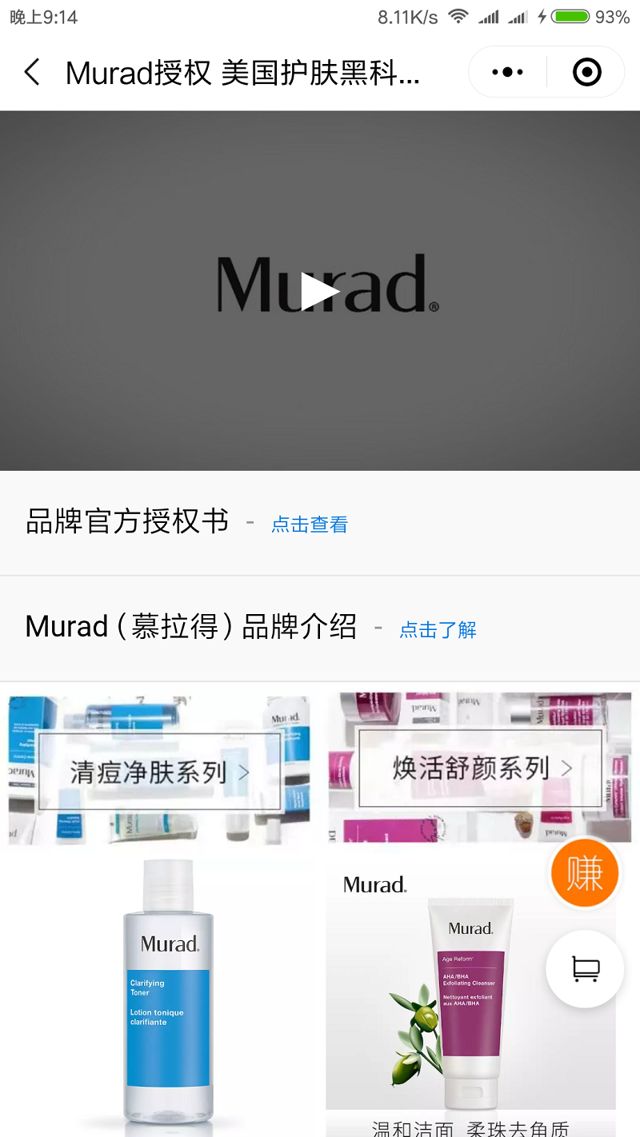The height and width of the screenshot is (1137, 640).
Task: Tap 点击查看 for the brand authorization letter
Action: pos(310,524)
